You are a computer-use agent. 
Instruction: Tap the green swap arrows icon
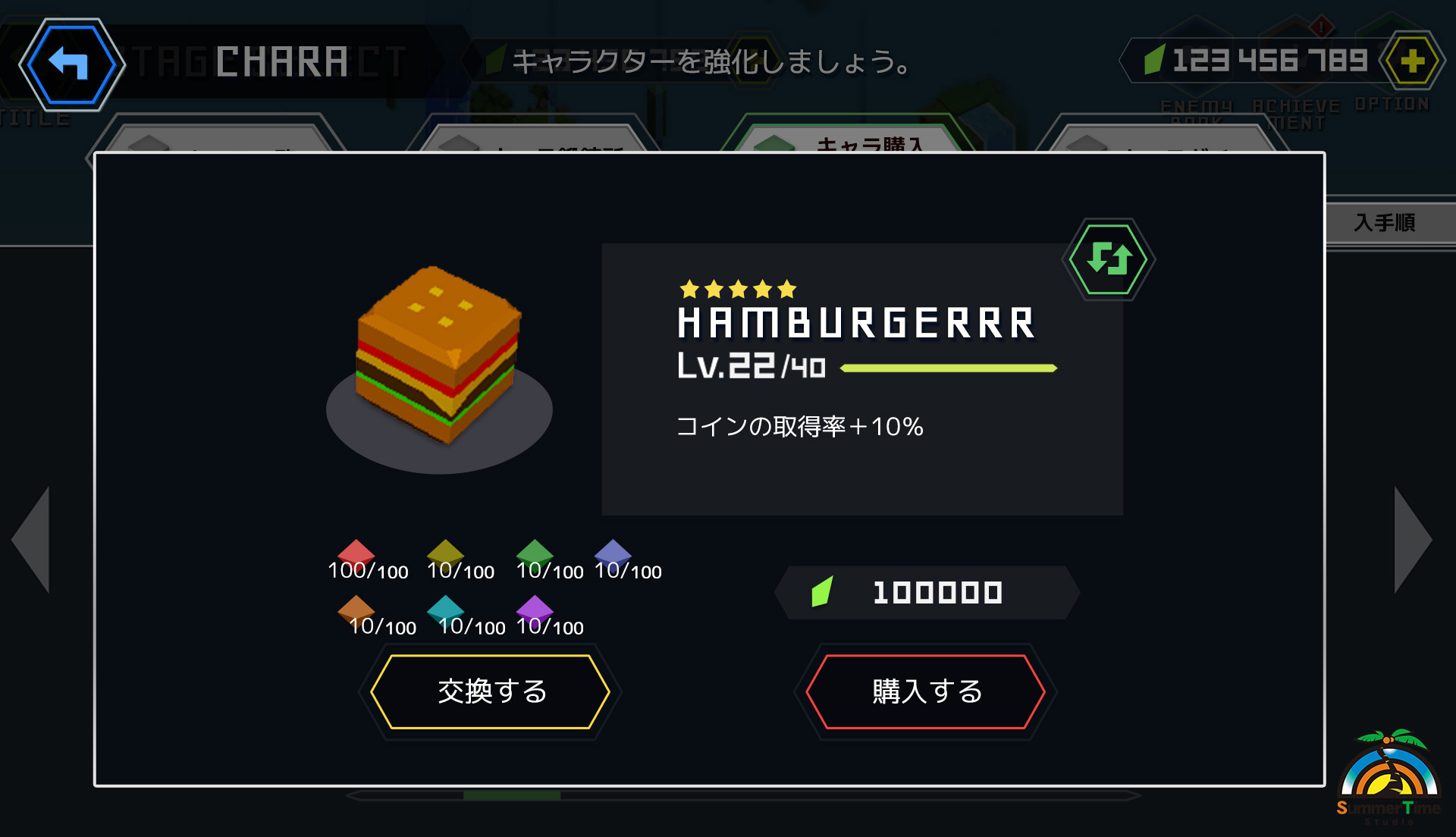pos(1109,259)
